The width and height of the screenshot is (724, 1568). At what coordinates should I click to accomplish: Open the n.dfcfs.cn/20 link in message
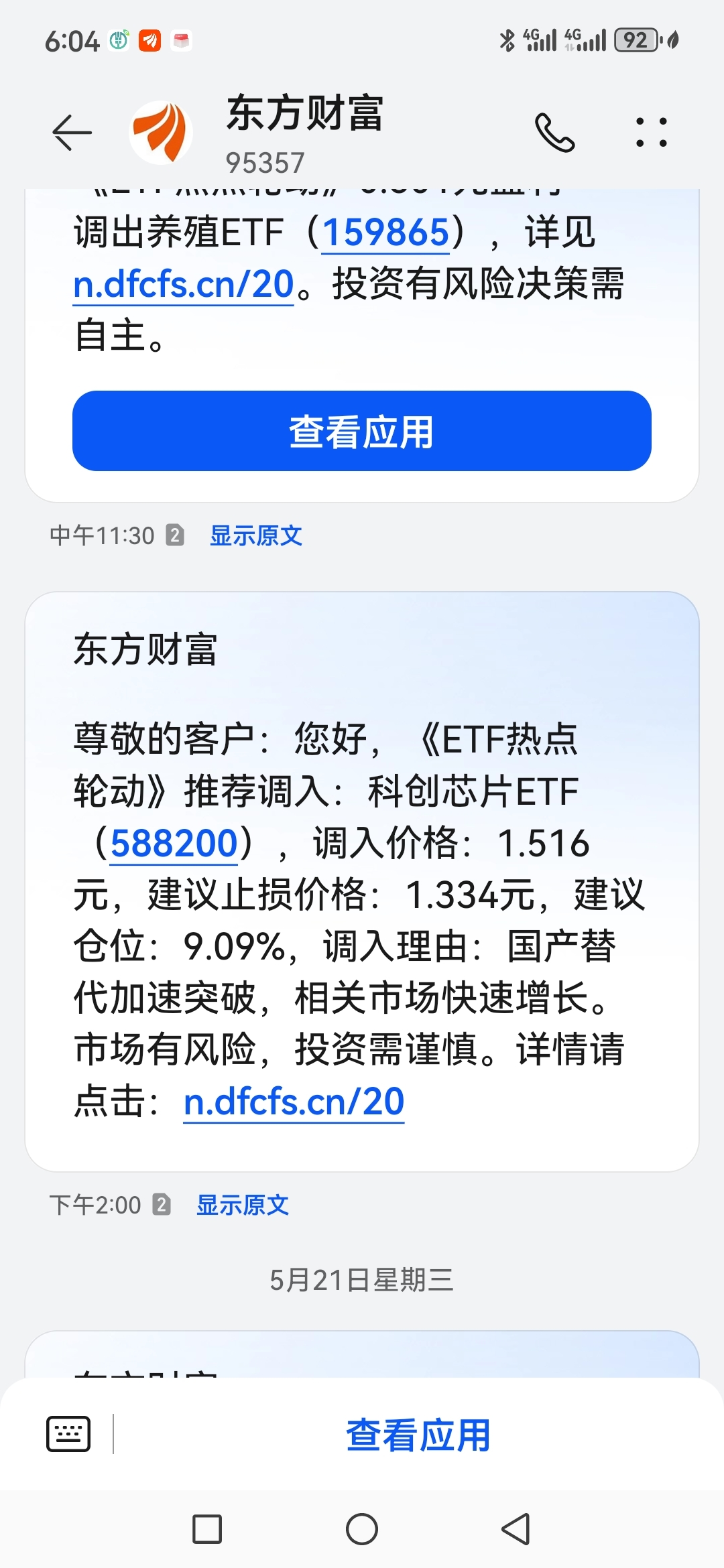(x=293, y=1103)
